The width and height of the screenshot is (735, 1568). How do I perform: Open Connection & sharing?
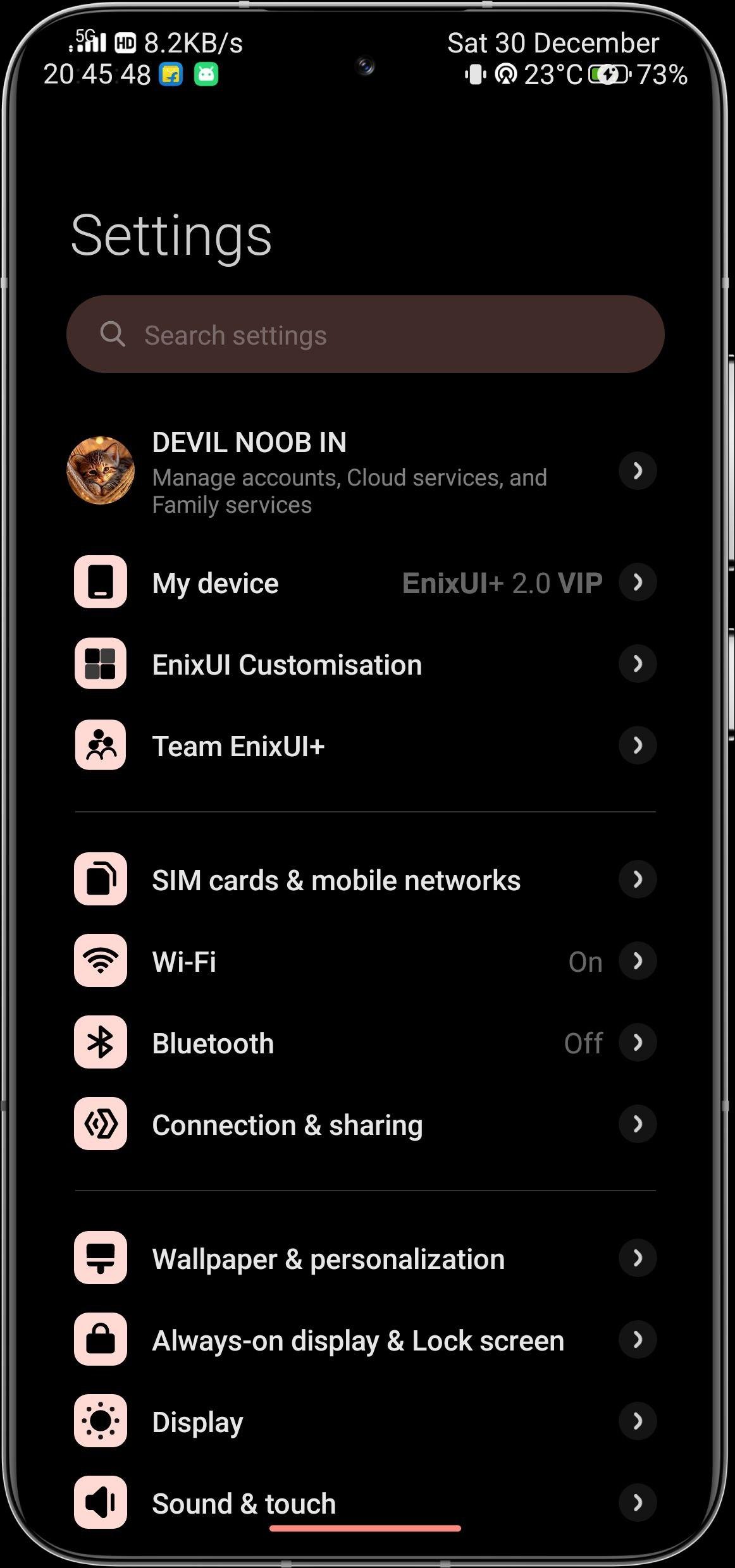365,1124
